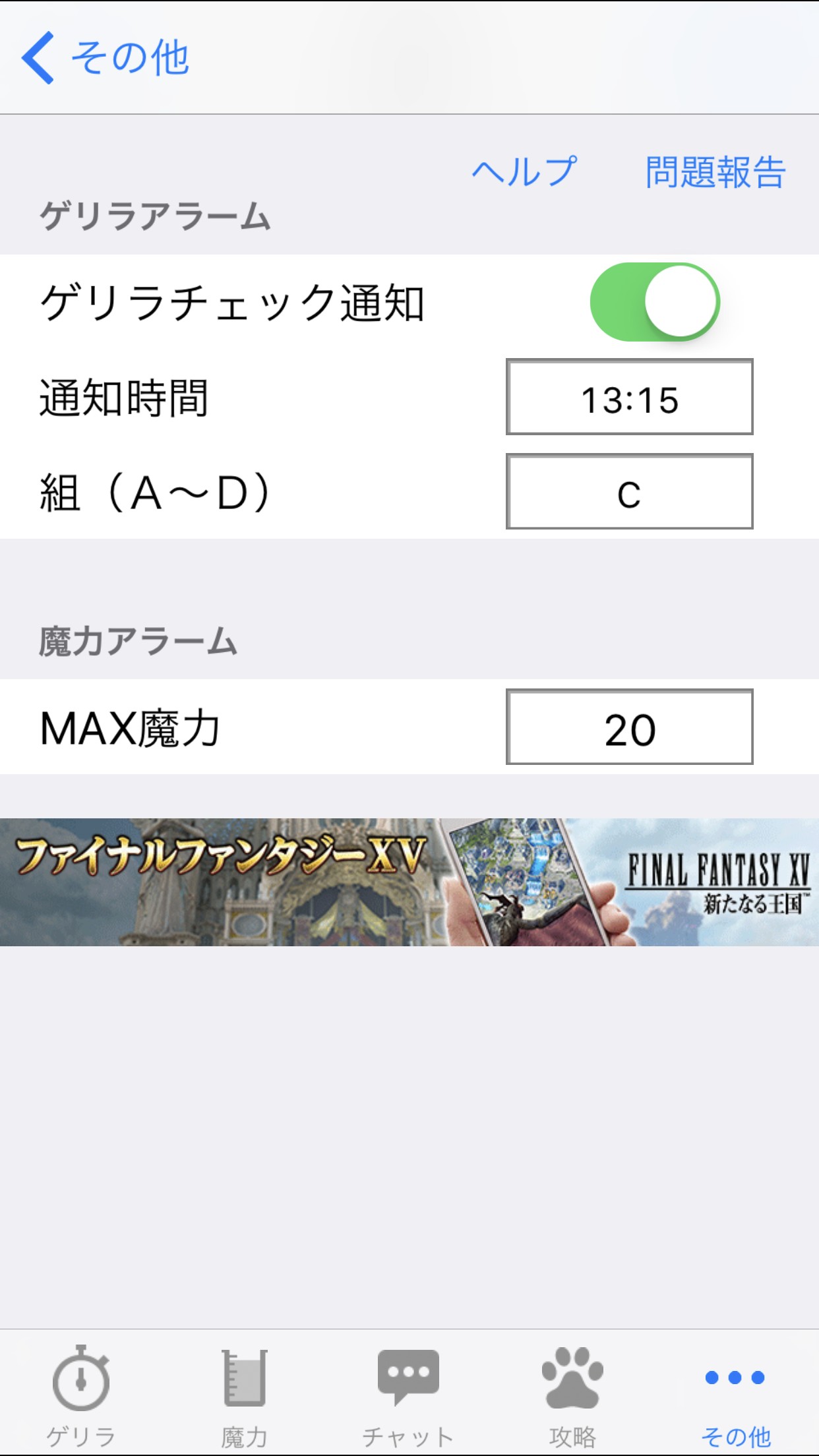Go back to その他
Screen dimensions: 819x1456
tap(106, 58)
